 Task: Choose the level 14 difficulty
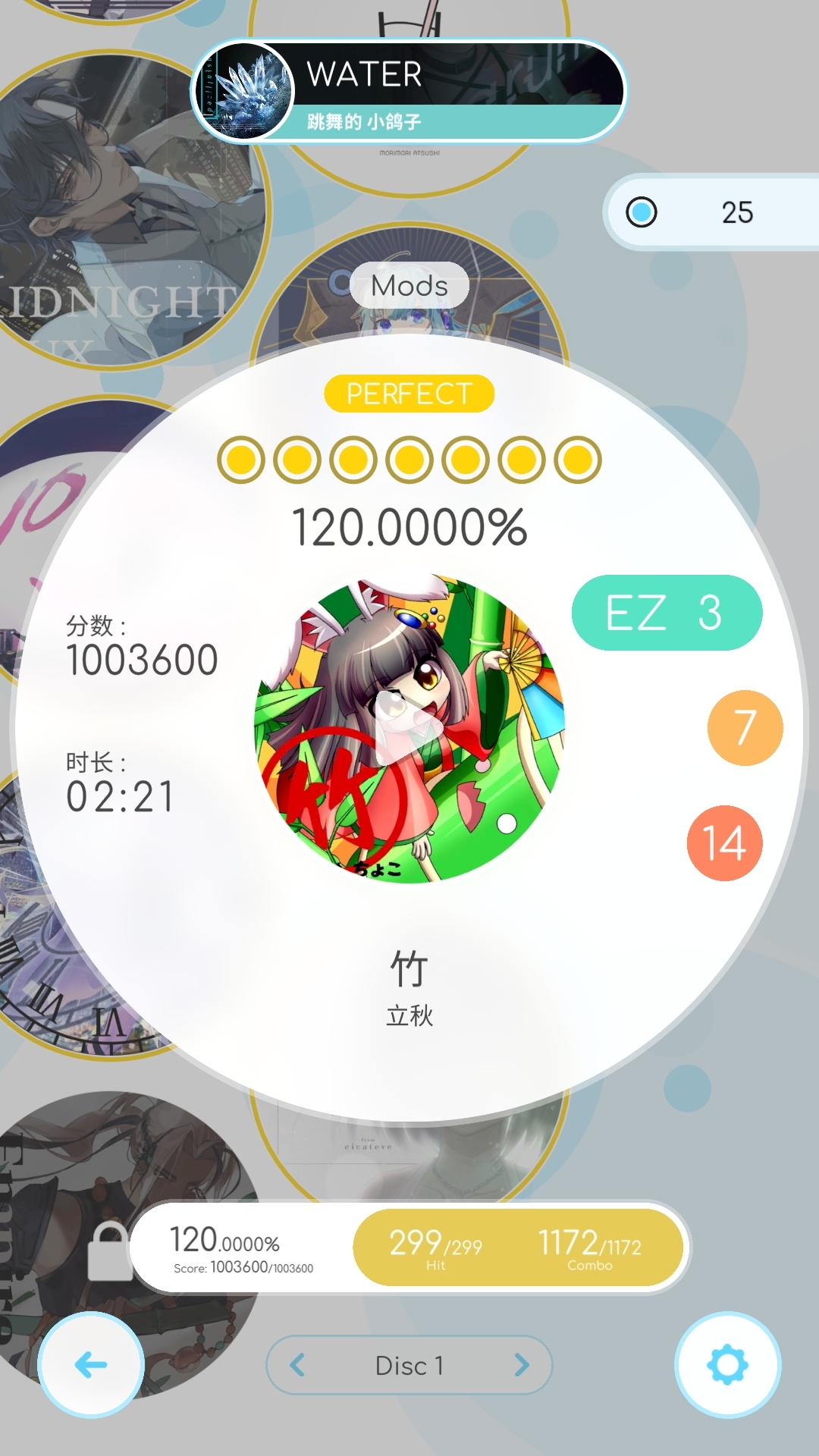coord(724,843)
